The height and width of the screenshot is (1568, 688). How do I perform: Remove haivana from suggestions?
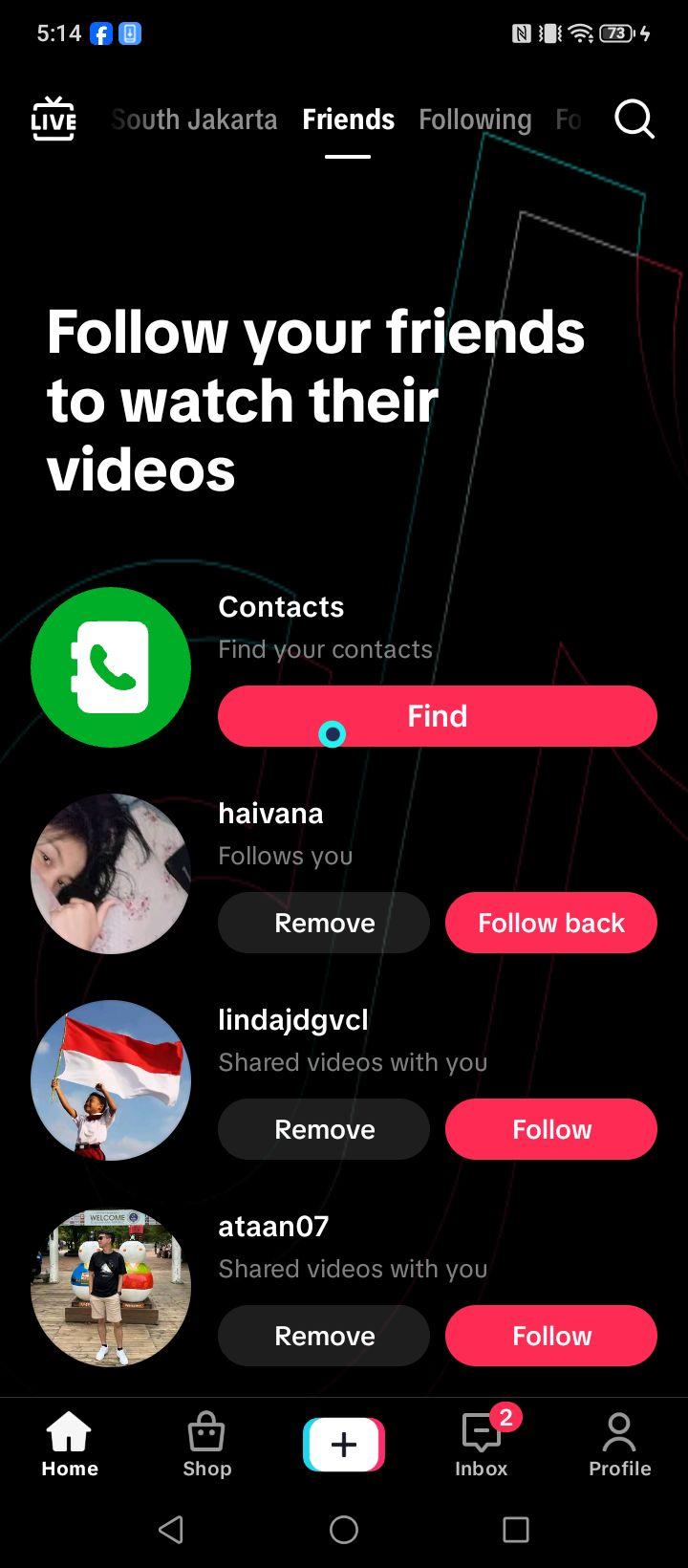[x=324, y=923]
